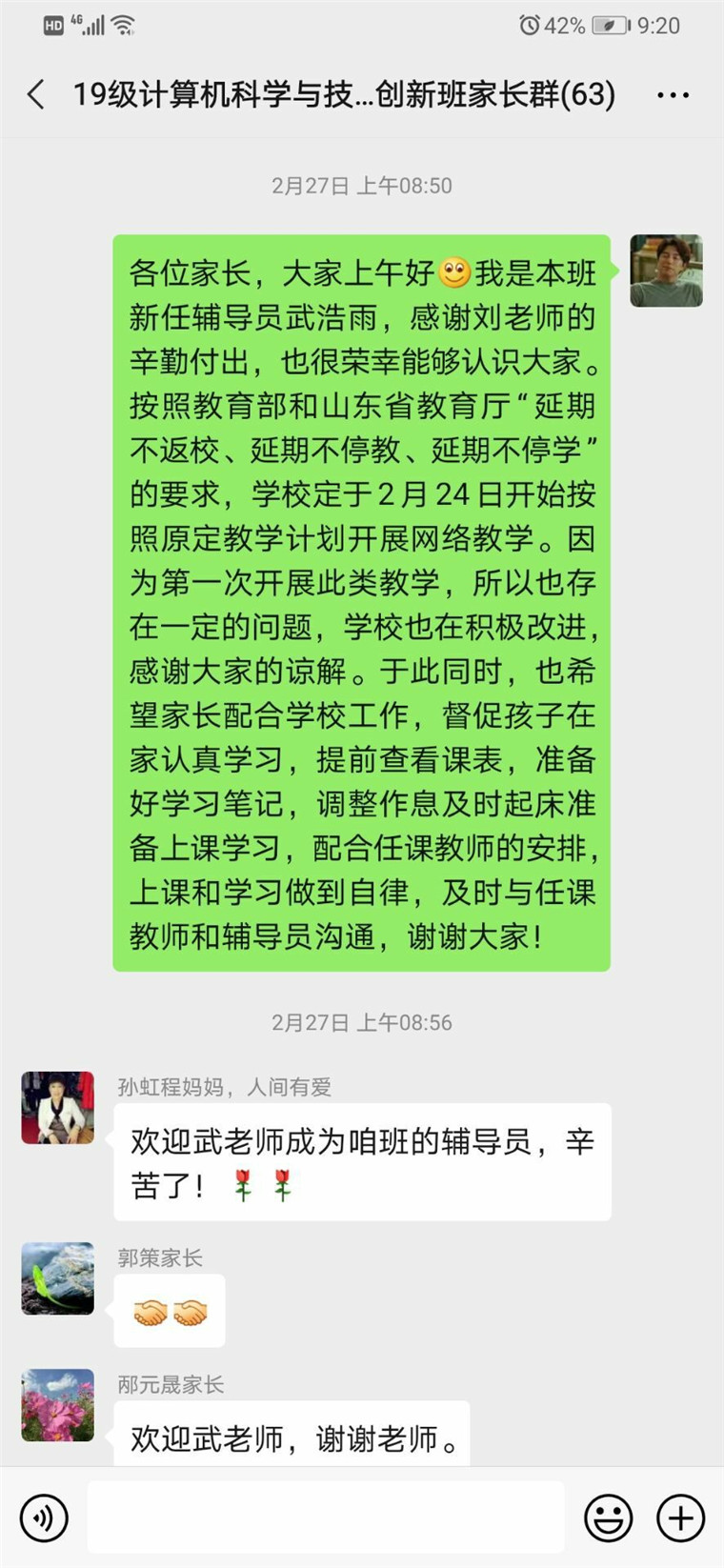Viewport: 724px width, 1568px height.
Task: Go back from the group chat
Action: click(36, 94)
